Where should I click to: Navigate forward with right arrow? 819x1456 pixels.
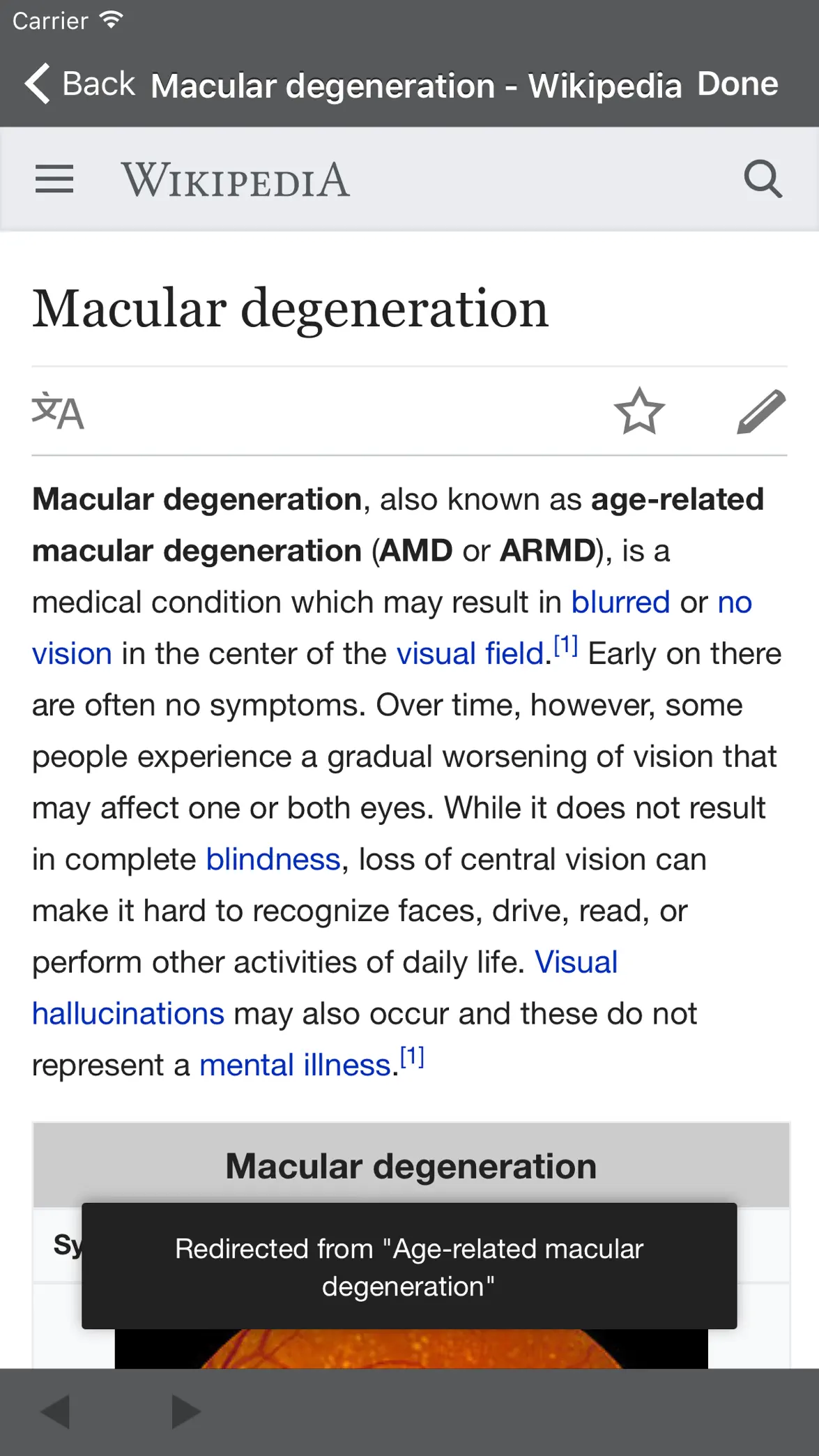coord(186,1412)
